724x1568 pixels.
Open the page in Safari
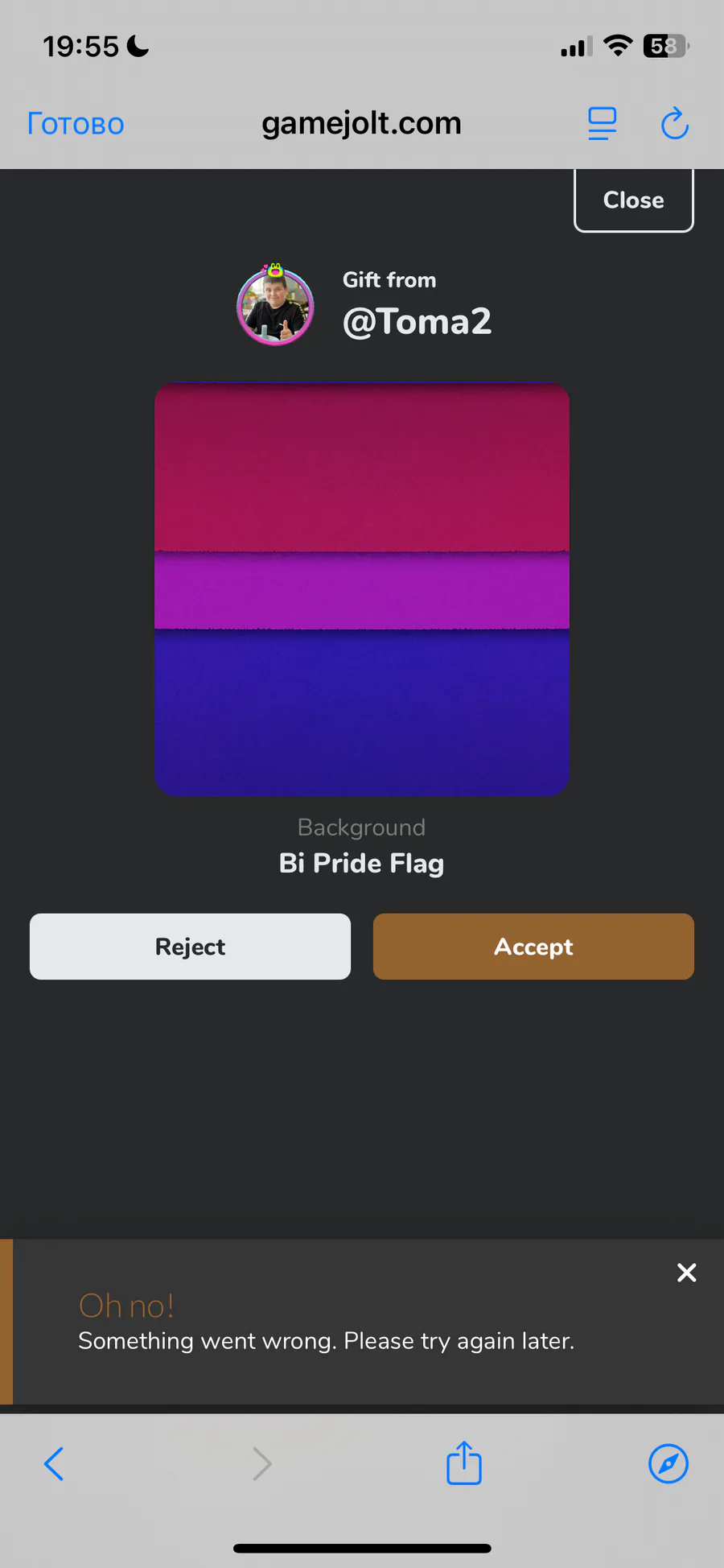coord(668,1463)
